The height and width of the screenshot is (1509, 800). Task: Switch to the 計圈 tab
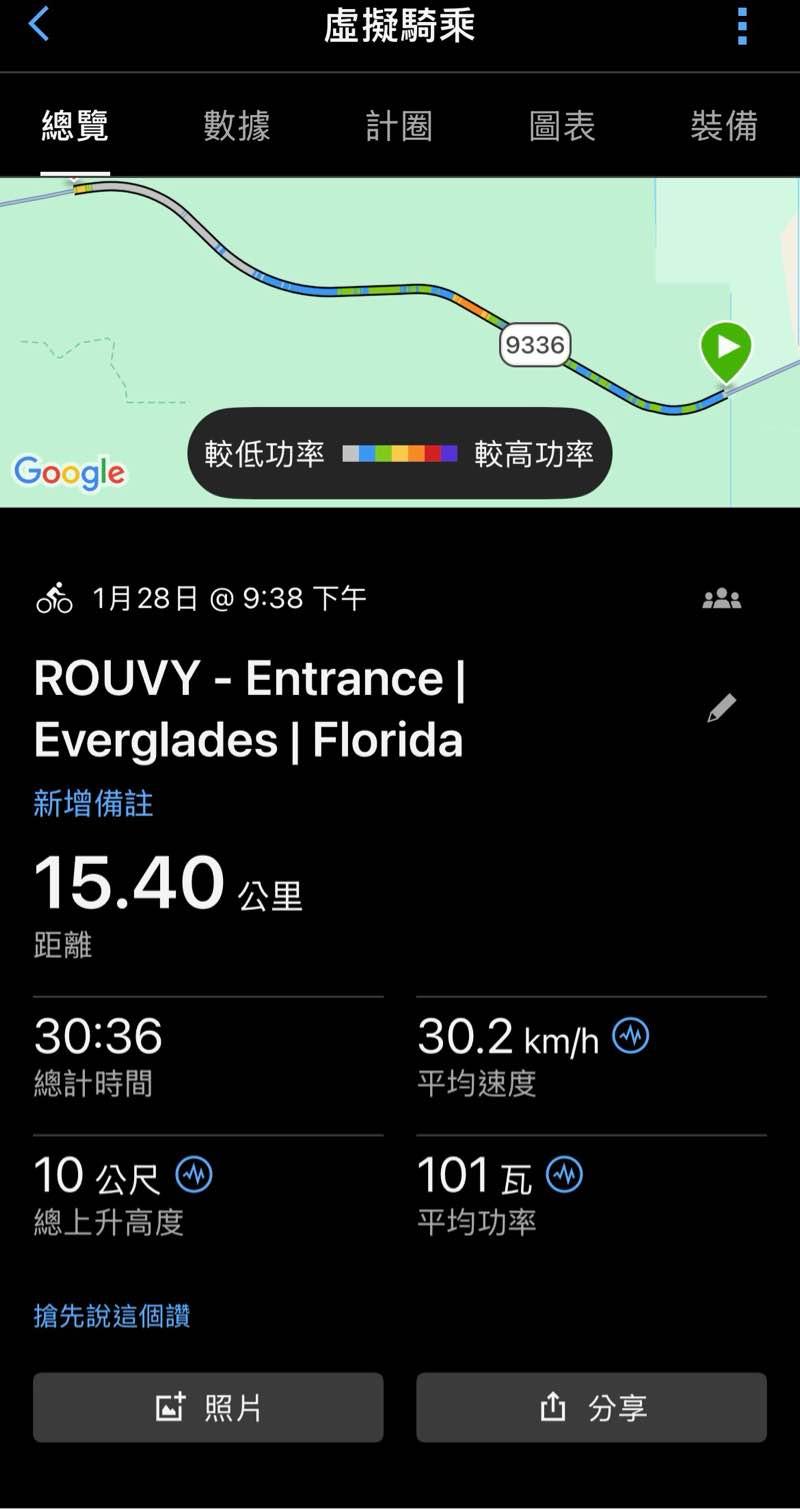399,126
